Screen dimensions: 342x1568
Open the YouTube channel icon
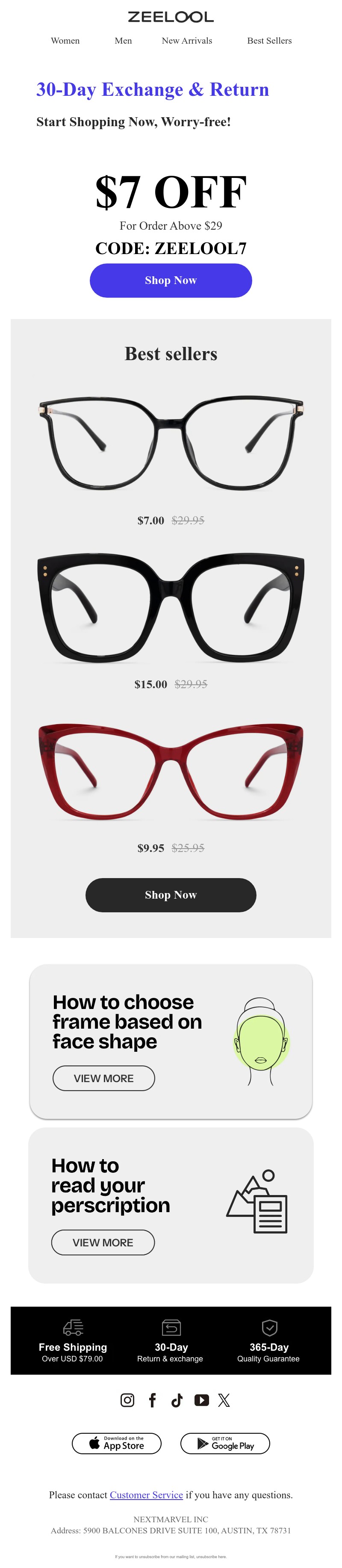point(201,1400)
